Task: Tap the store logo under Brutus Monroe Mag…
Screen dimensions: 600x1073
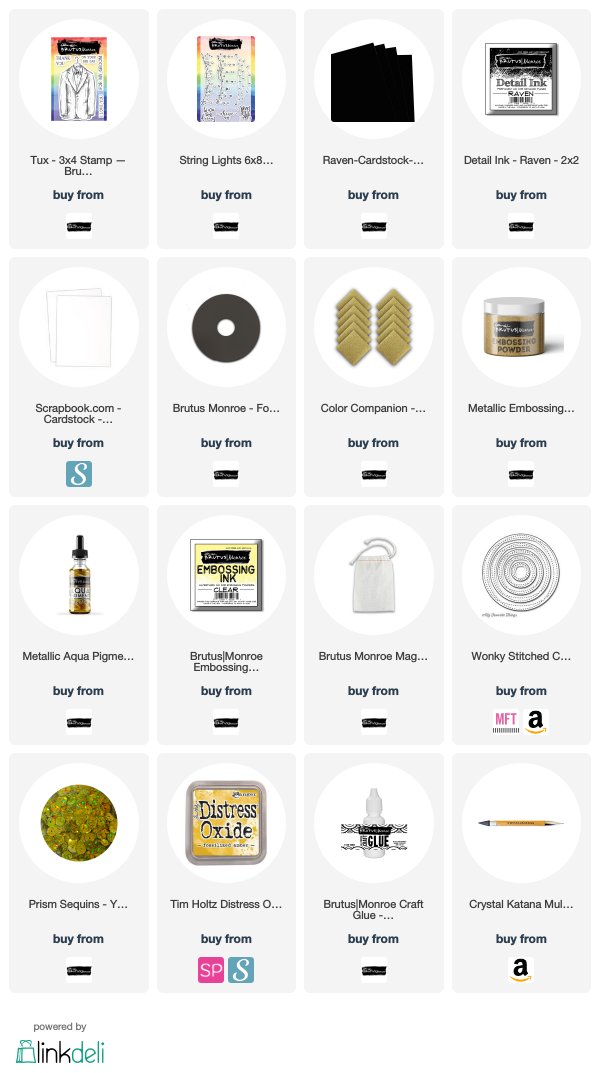Action: (374, 722)
